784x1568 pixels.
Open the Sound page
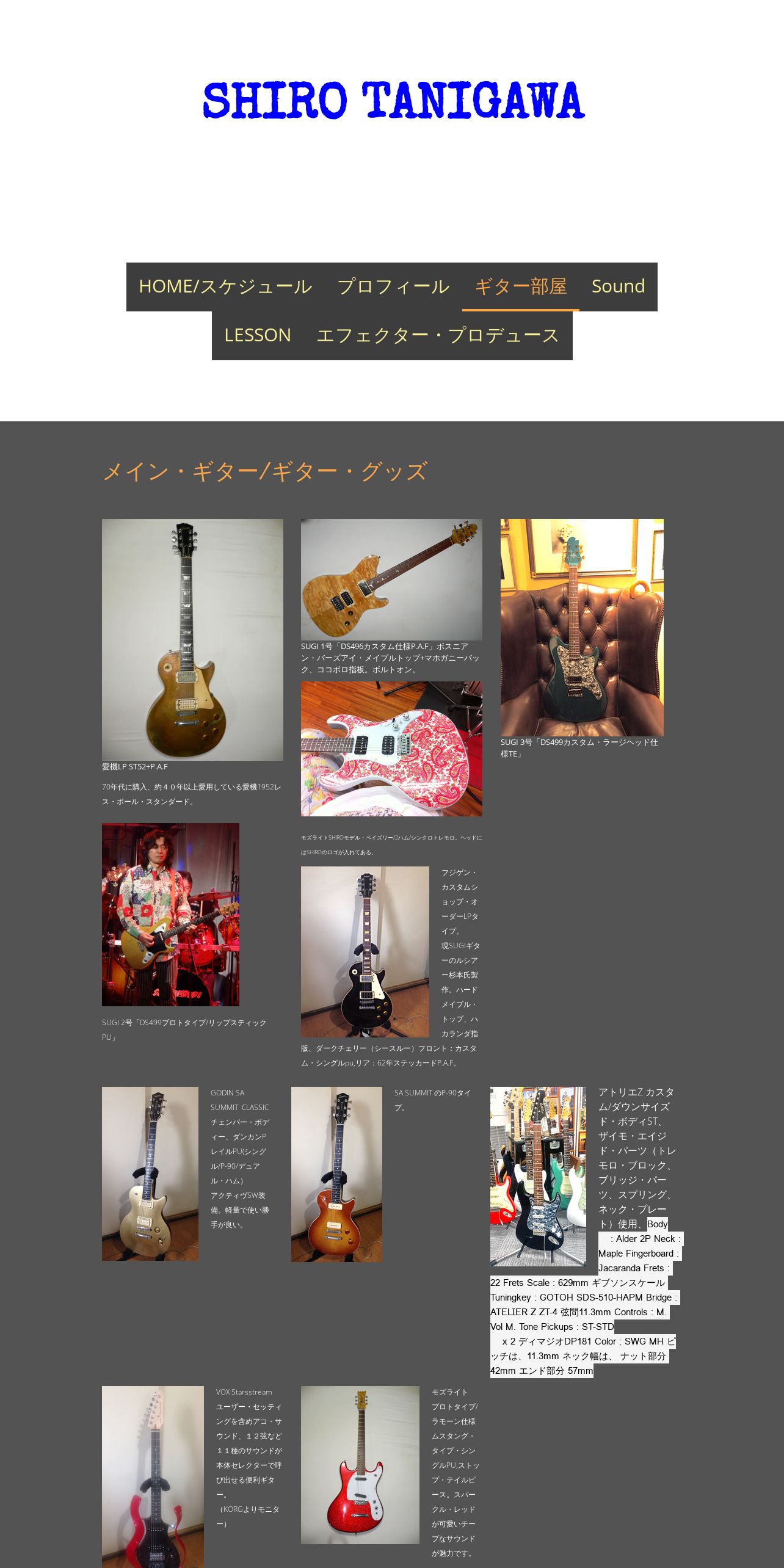point(618,286)
